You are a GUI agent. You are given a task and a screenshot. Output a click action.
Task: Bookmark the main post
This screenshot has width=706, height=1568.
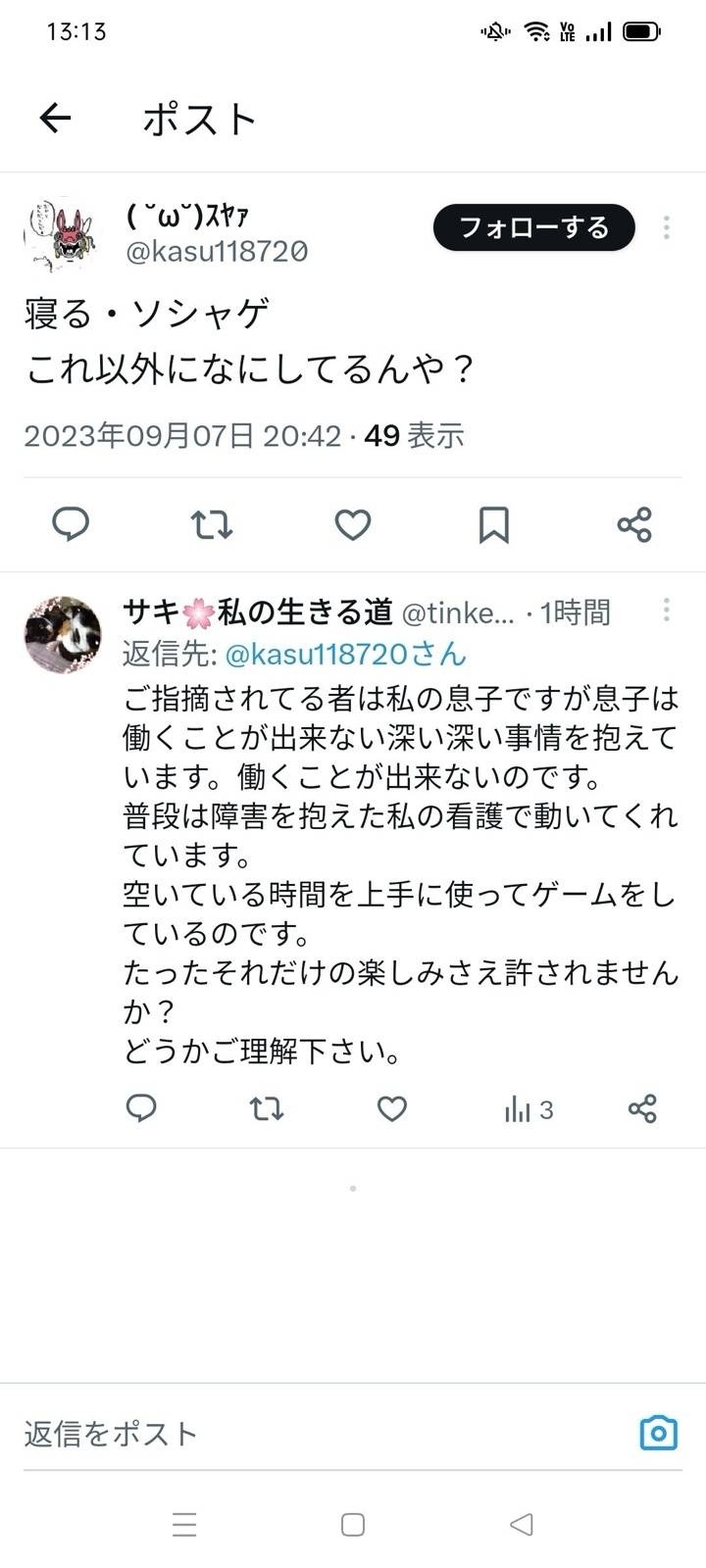coord(493,525)
